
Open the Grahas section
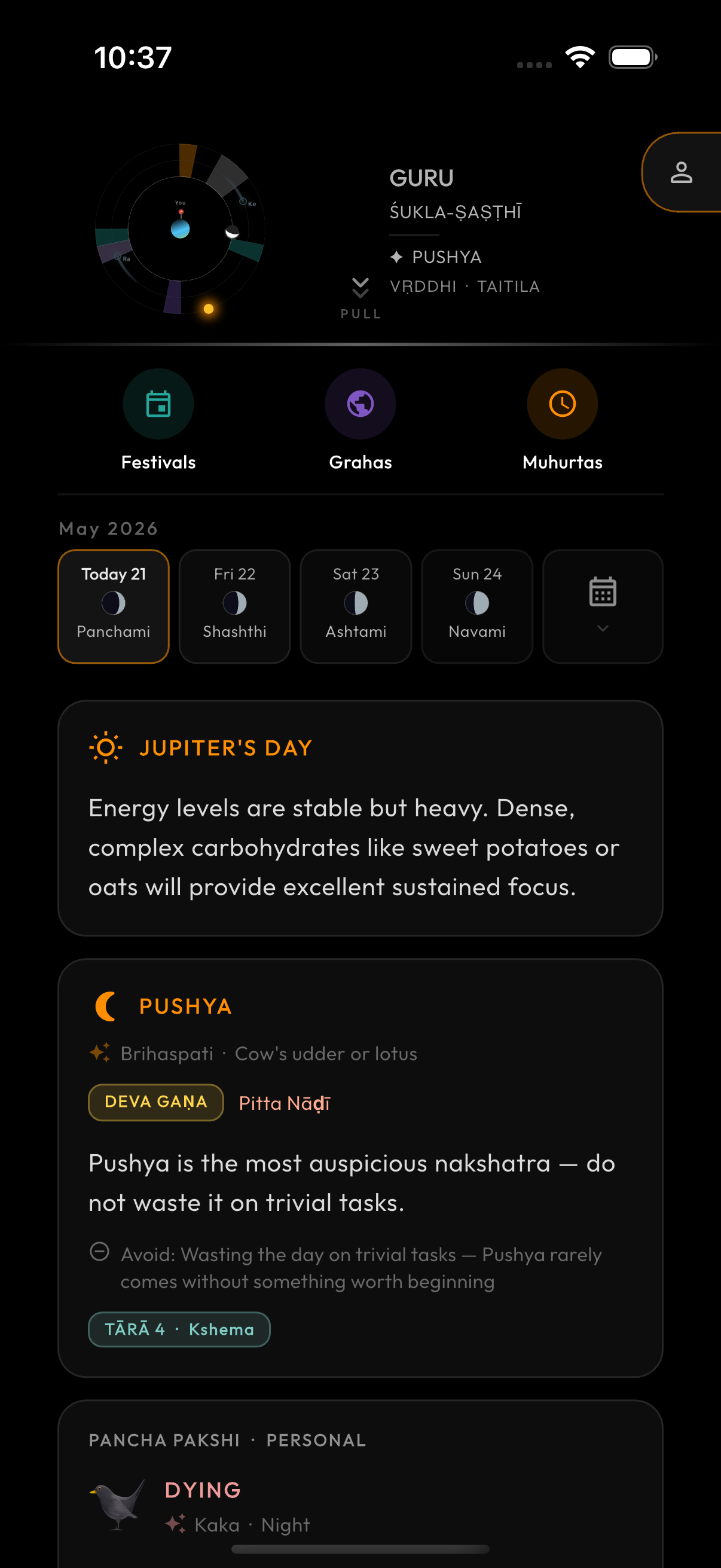click(360, 420)
